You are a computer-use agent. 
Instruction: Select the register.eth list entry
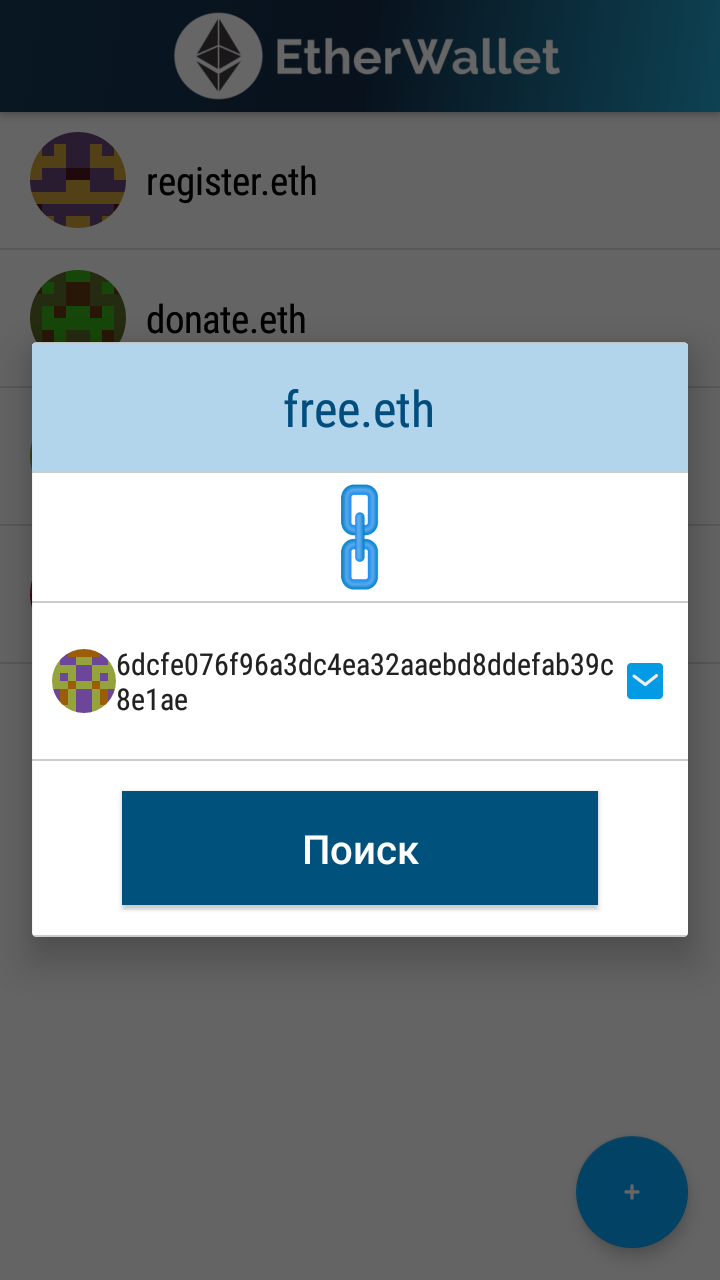point(232,181)
